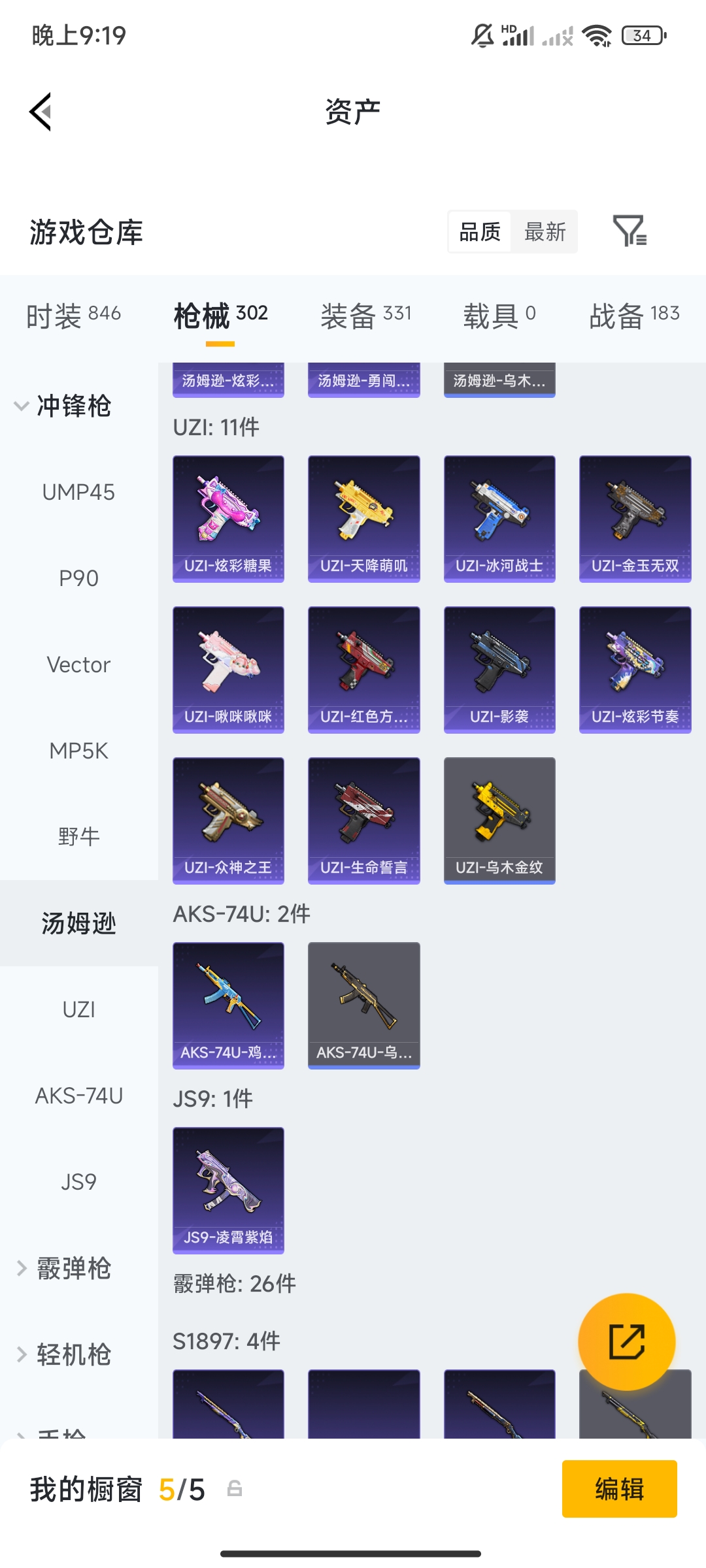Tap 编辑 to edit my showcase
The image size is (706, 1568).
click(619, 1489)
